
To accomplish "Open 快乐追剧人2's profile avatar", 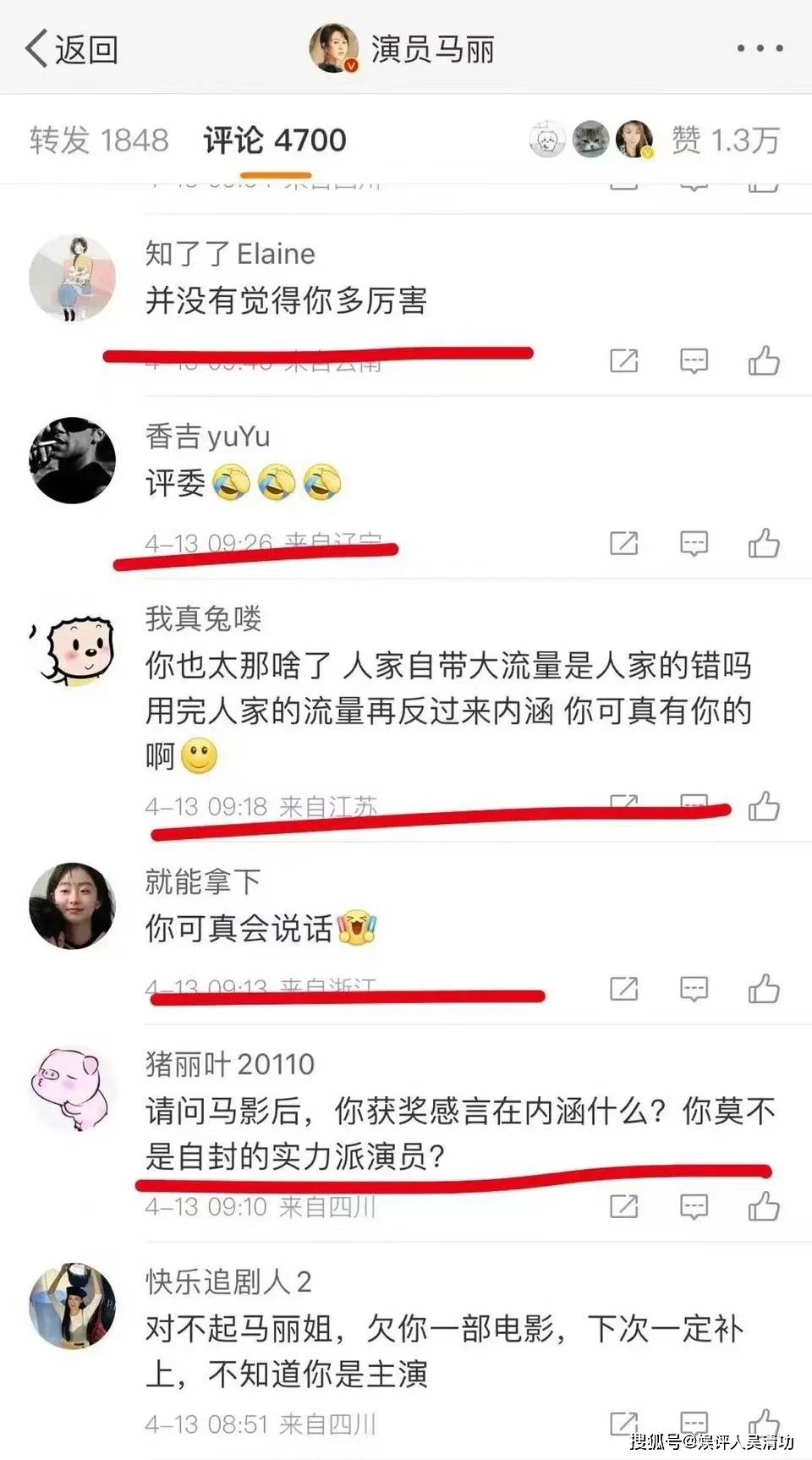I will [72, 1305].
